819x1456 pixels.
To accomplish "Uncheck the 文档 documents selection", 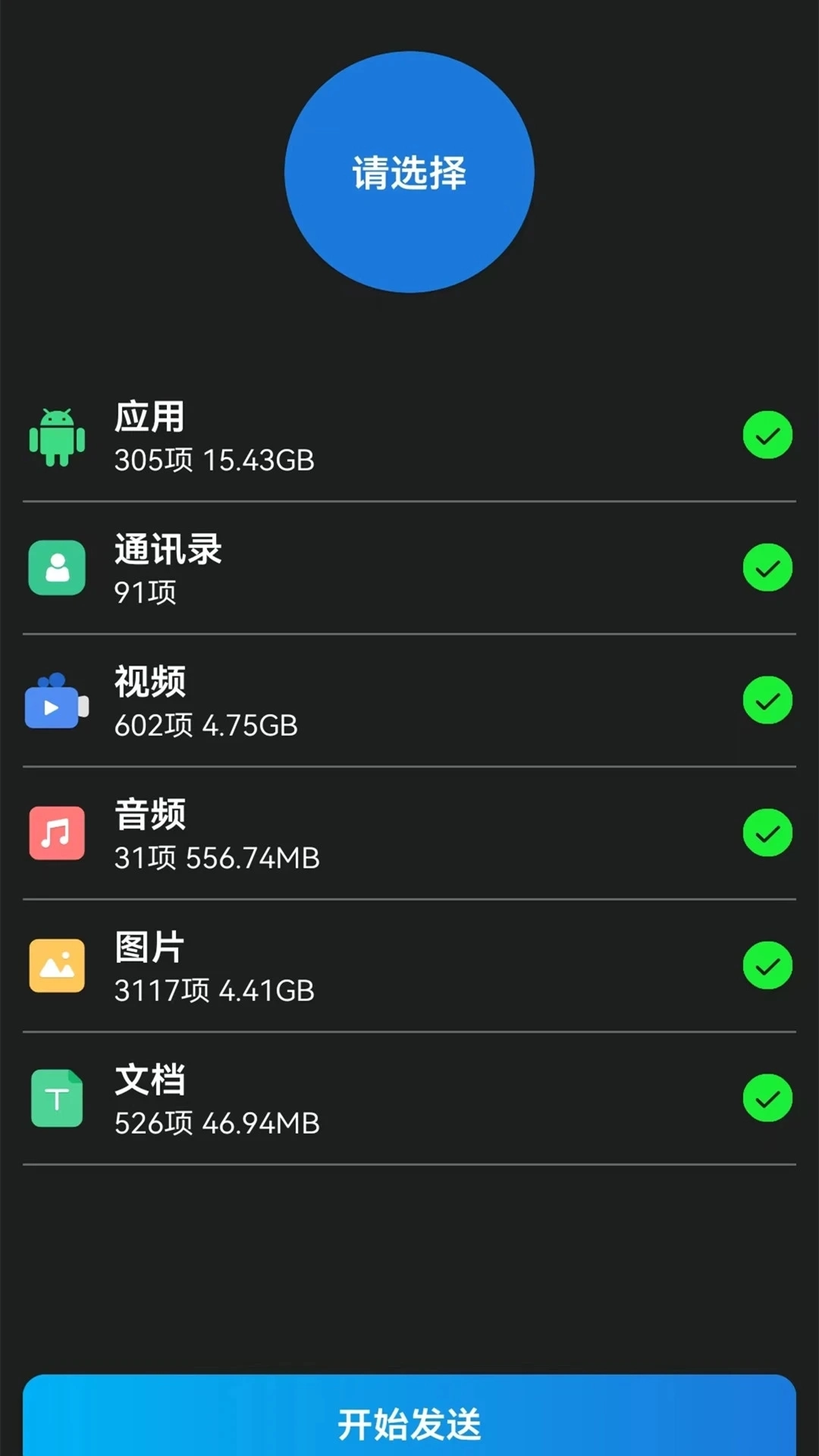I will [x=767, y=1097].
